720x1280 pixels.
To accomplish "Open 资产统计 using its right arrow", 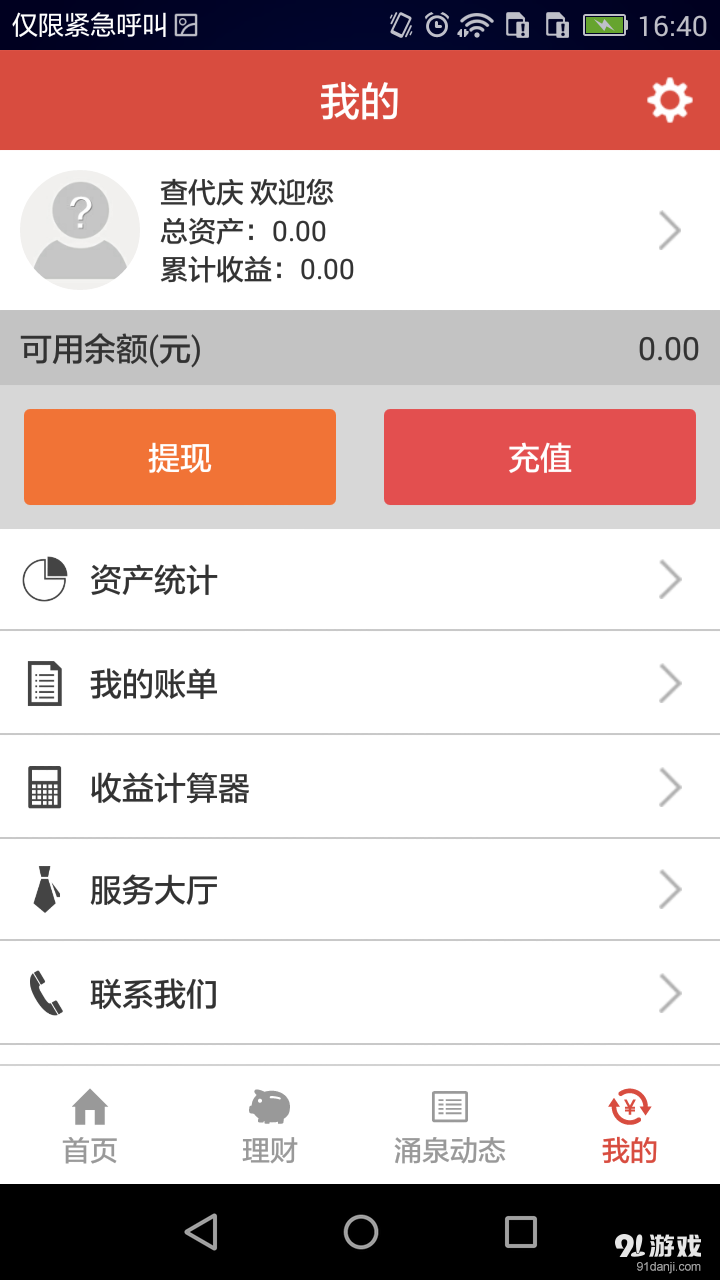I will (671, 578).
